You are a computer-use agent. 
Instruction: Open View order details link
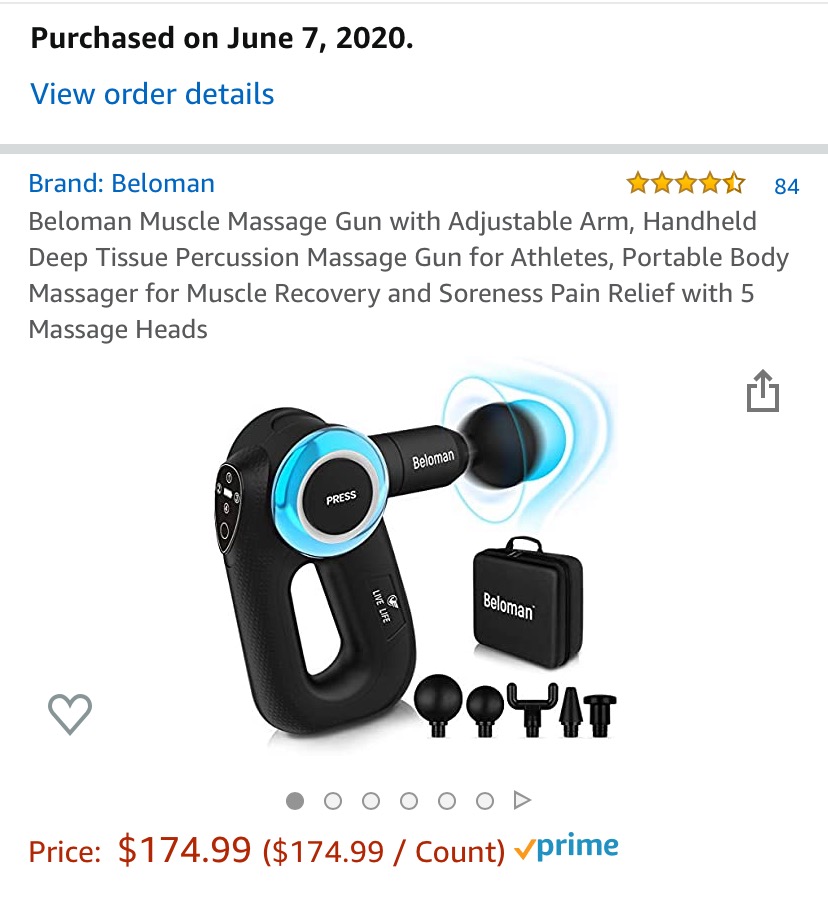[152, 94]
